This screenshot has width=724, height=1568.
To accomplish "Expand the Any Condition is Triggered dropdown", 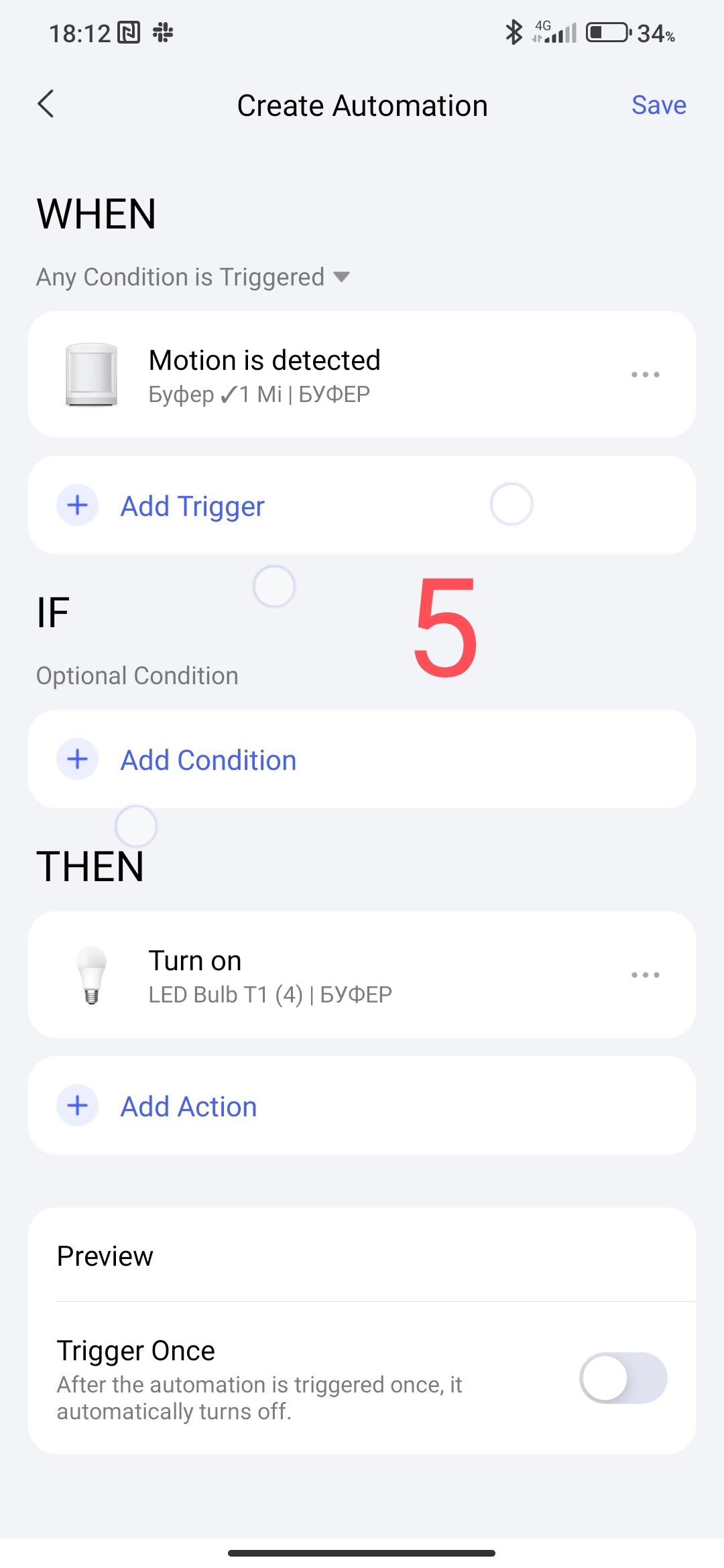I will (x=193, y=277).
